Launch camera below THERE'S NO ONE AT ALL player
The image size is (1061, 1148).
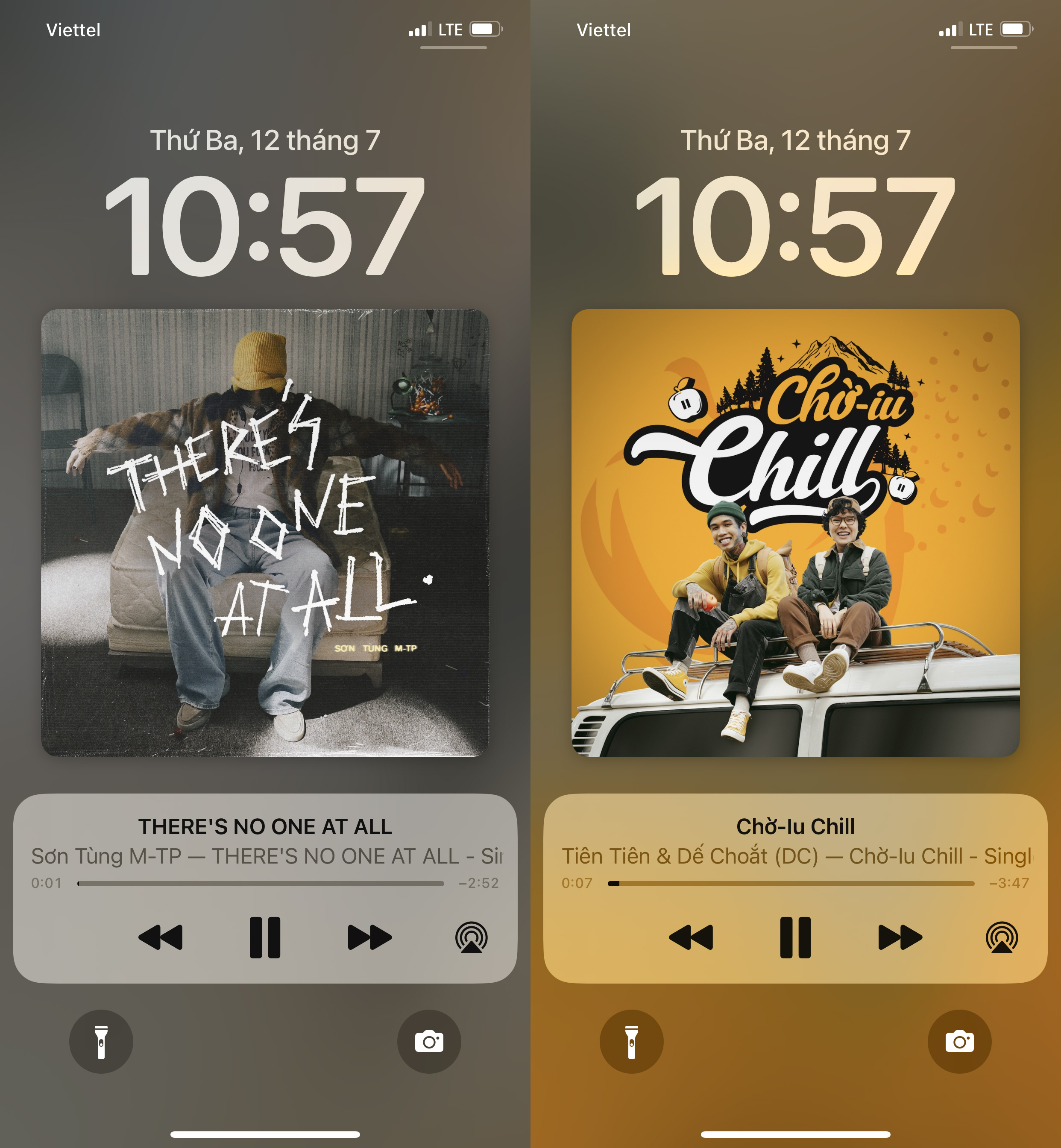pyautogui.click(x=429, y=1041)
